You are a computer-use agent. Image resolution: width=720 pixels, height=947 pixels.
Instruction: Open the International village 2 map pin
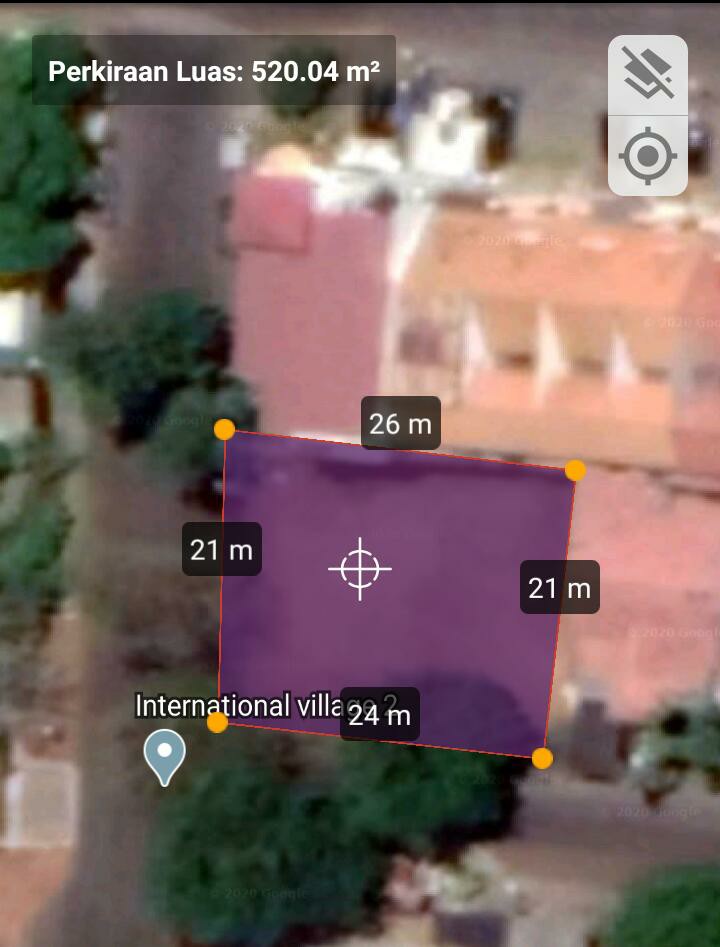pyautogui.click(x=165, y=755)
